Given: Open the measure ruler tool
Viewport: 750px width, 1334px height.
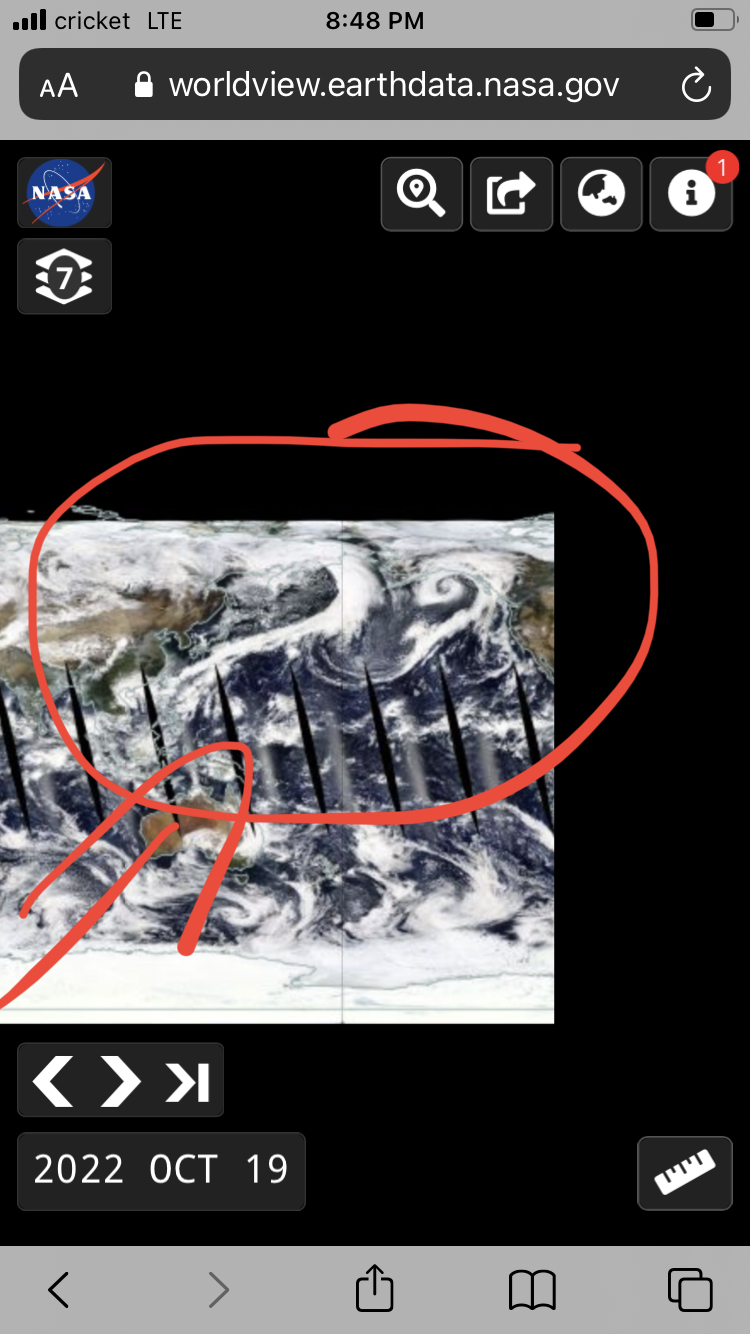Looking at the screenshot, I should pos(685,1173).
